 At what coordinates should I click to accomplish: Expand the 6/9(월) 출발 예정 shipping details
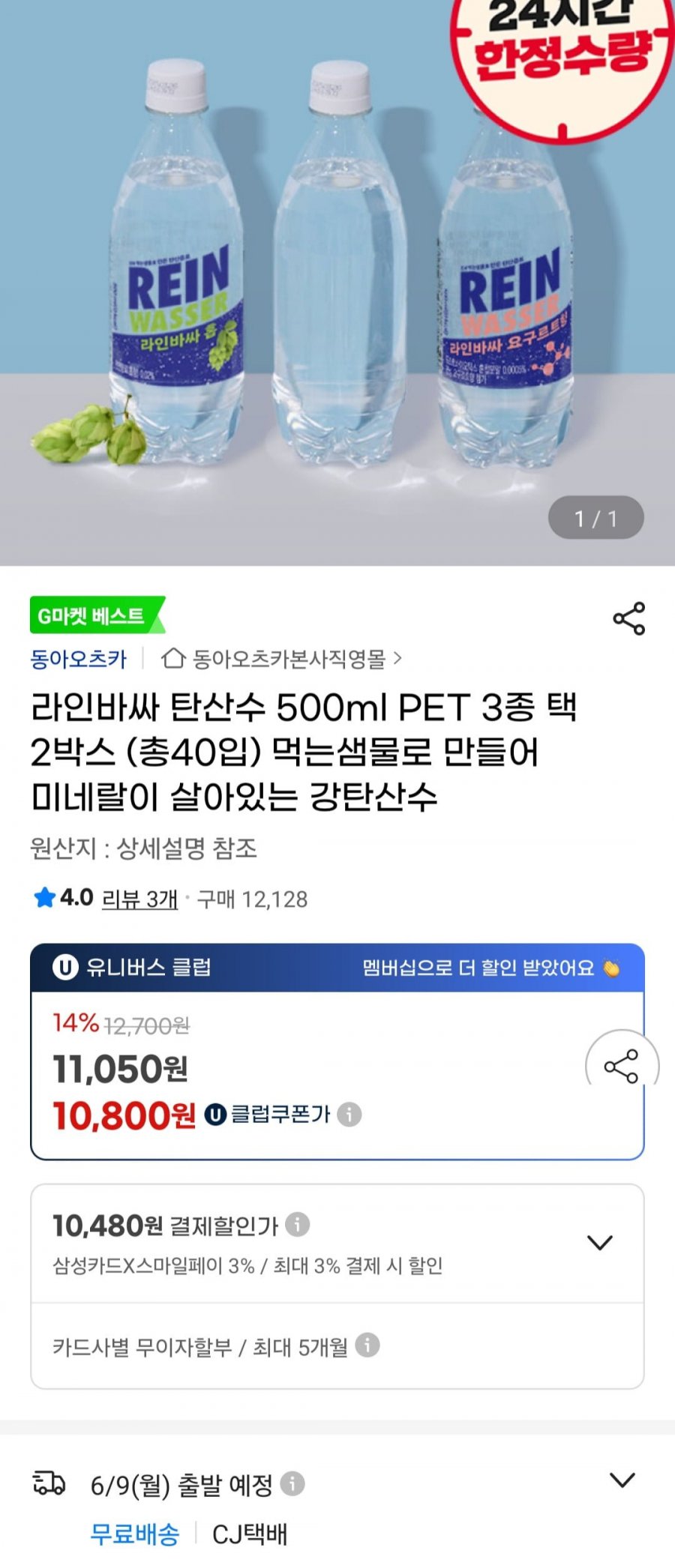622,1480
